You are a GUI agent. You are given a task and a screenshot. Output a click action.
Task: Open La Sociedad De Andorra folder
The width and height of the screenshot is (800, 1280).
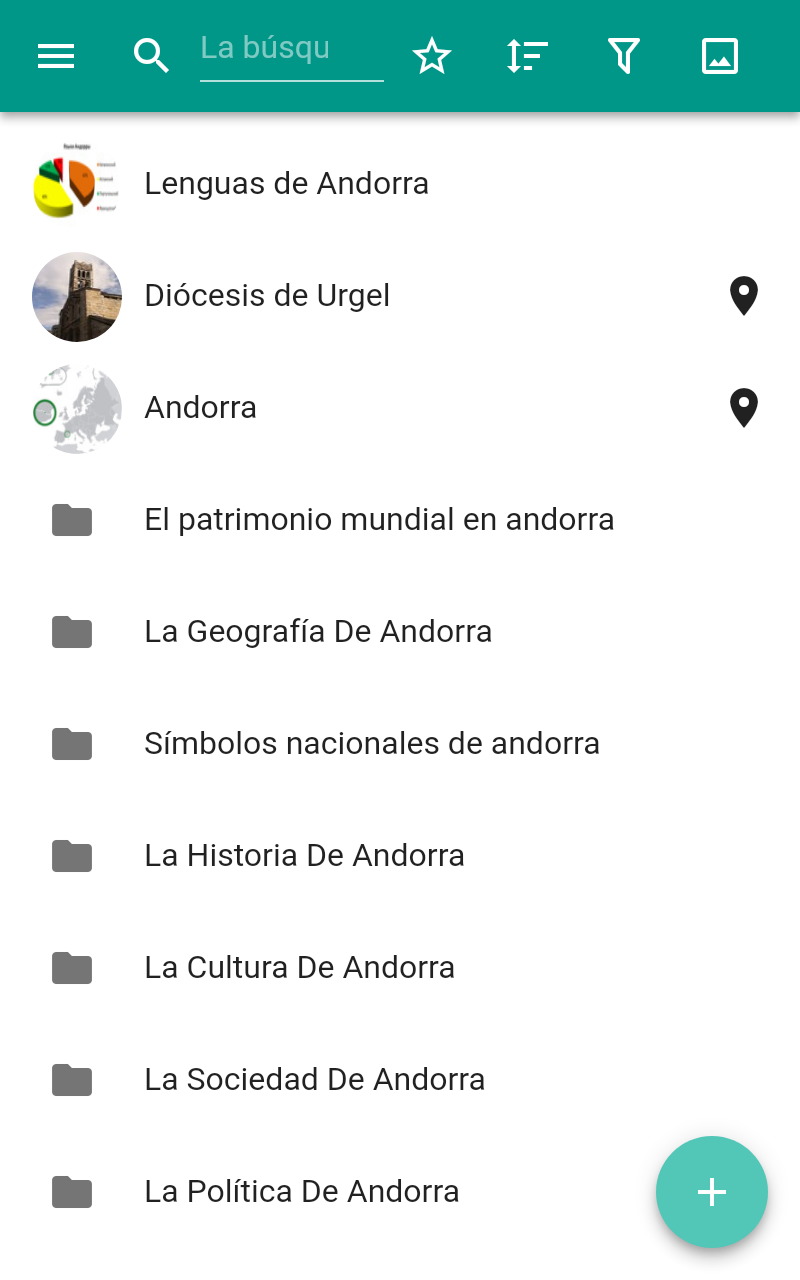pyautogui.click(x=314, y=1080)
